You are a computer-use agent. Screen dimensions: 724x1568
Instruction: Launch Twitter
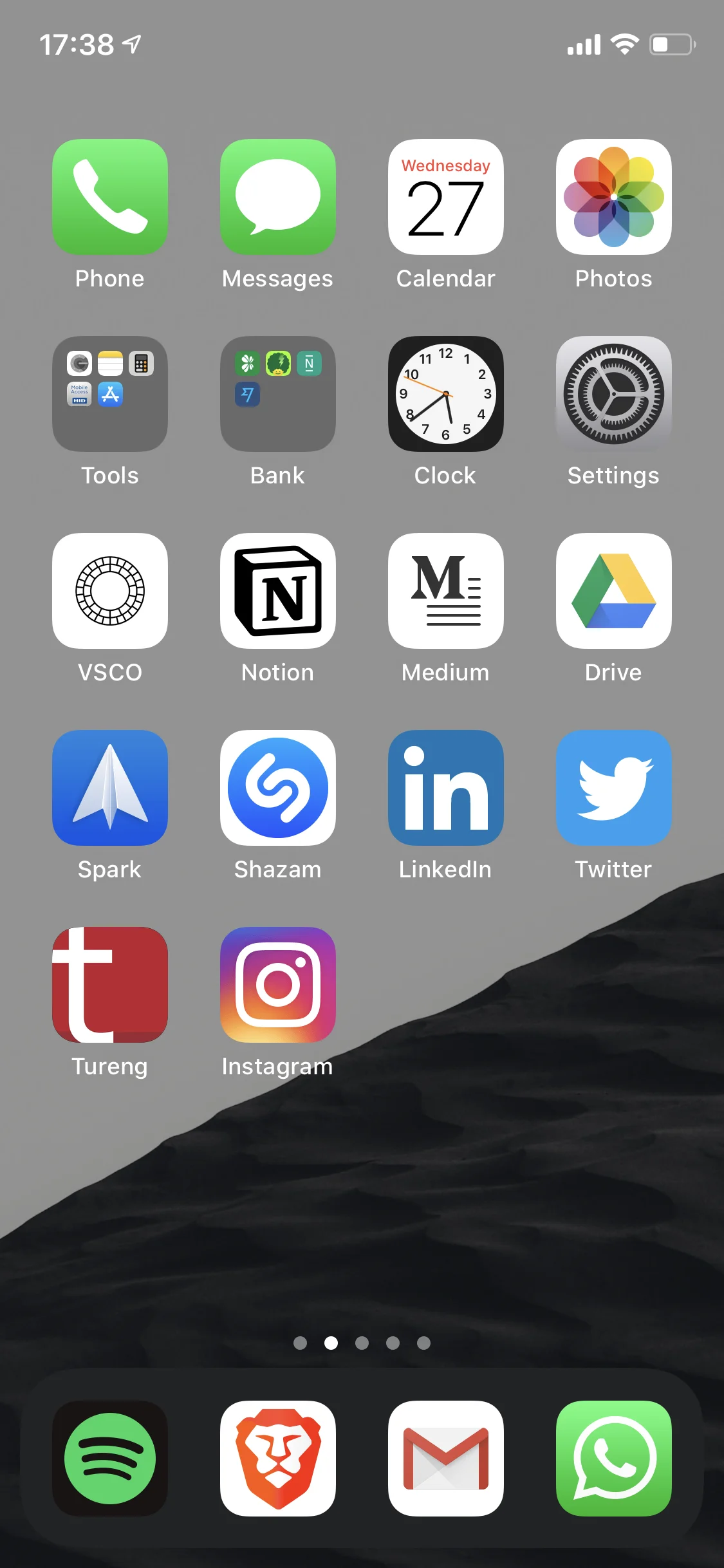tap(613, 788)
